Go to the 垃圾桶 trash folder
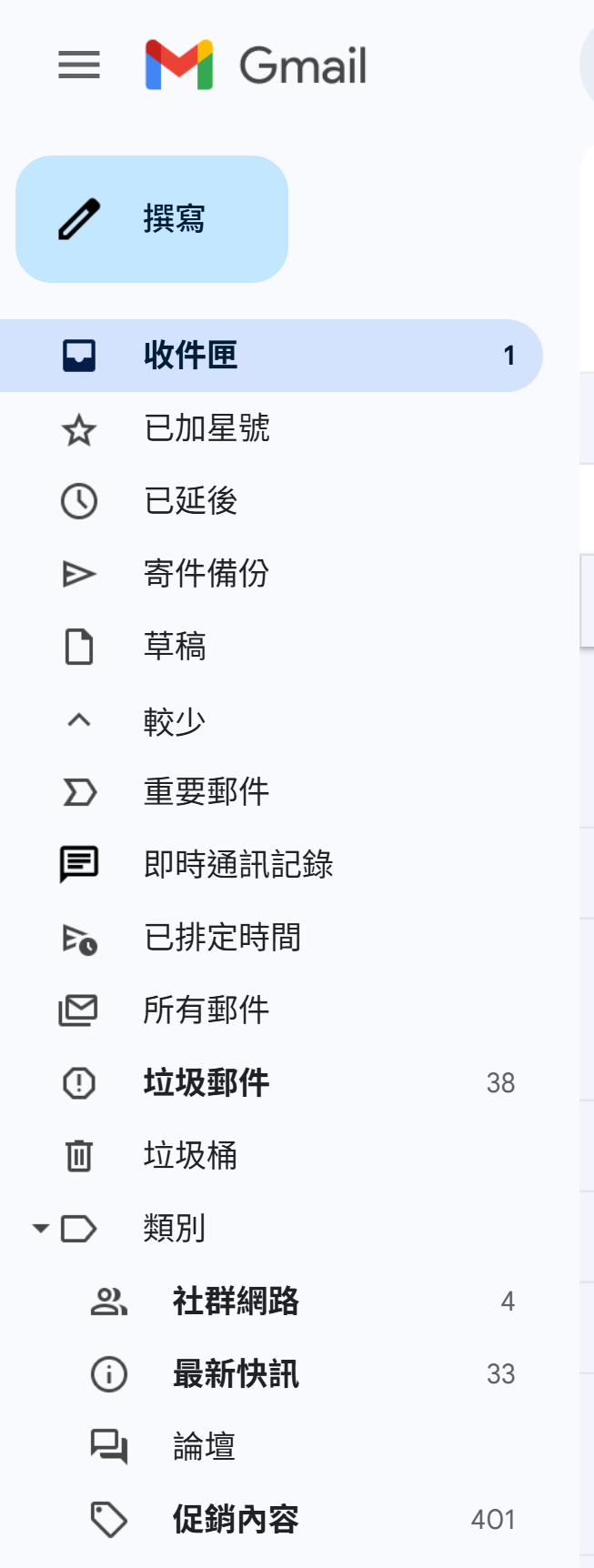The image size is (594, 1568). point(190,1156)
